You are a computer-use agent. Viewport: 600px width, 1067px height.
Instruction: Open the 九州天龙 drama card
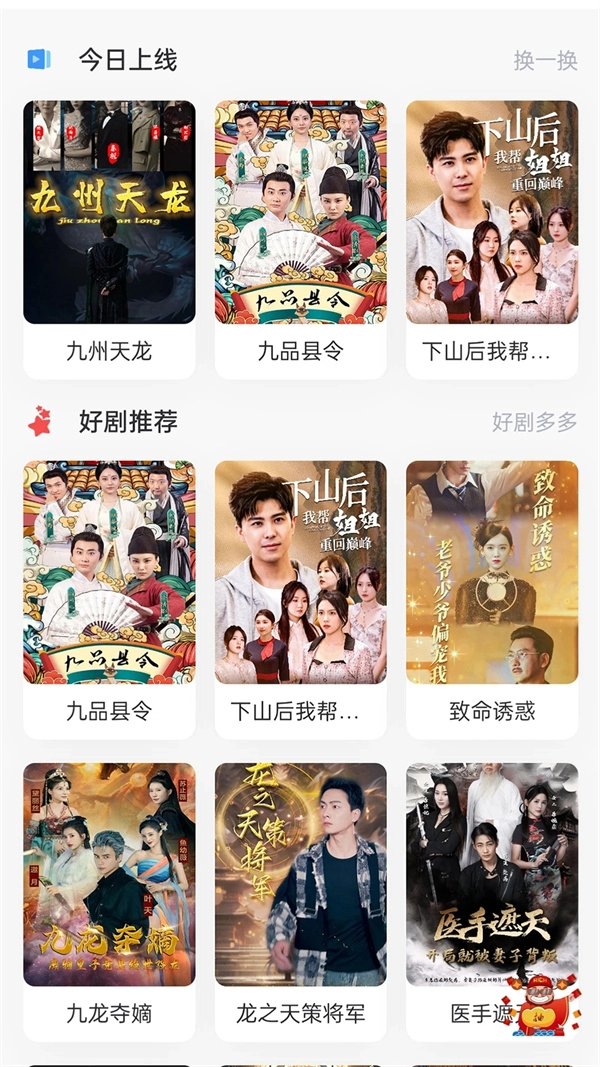(109, 212)
